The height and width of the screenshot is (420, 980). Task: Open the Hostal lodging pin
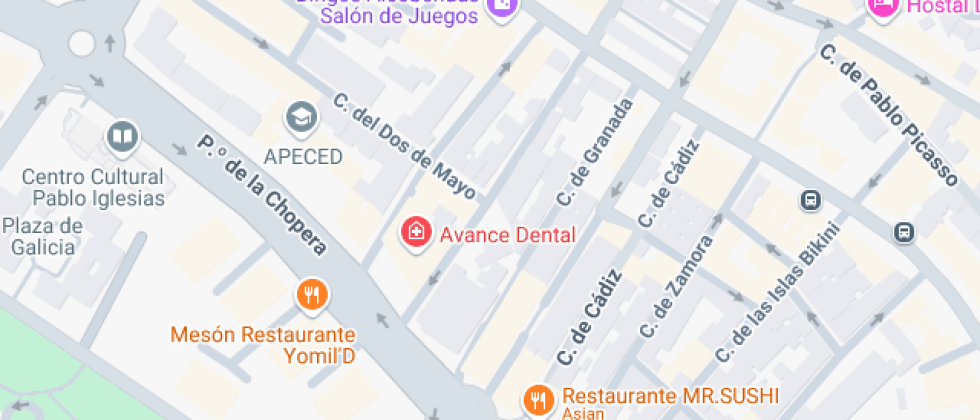pos(882,6)
